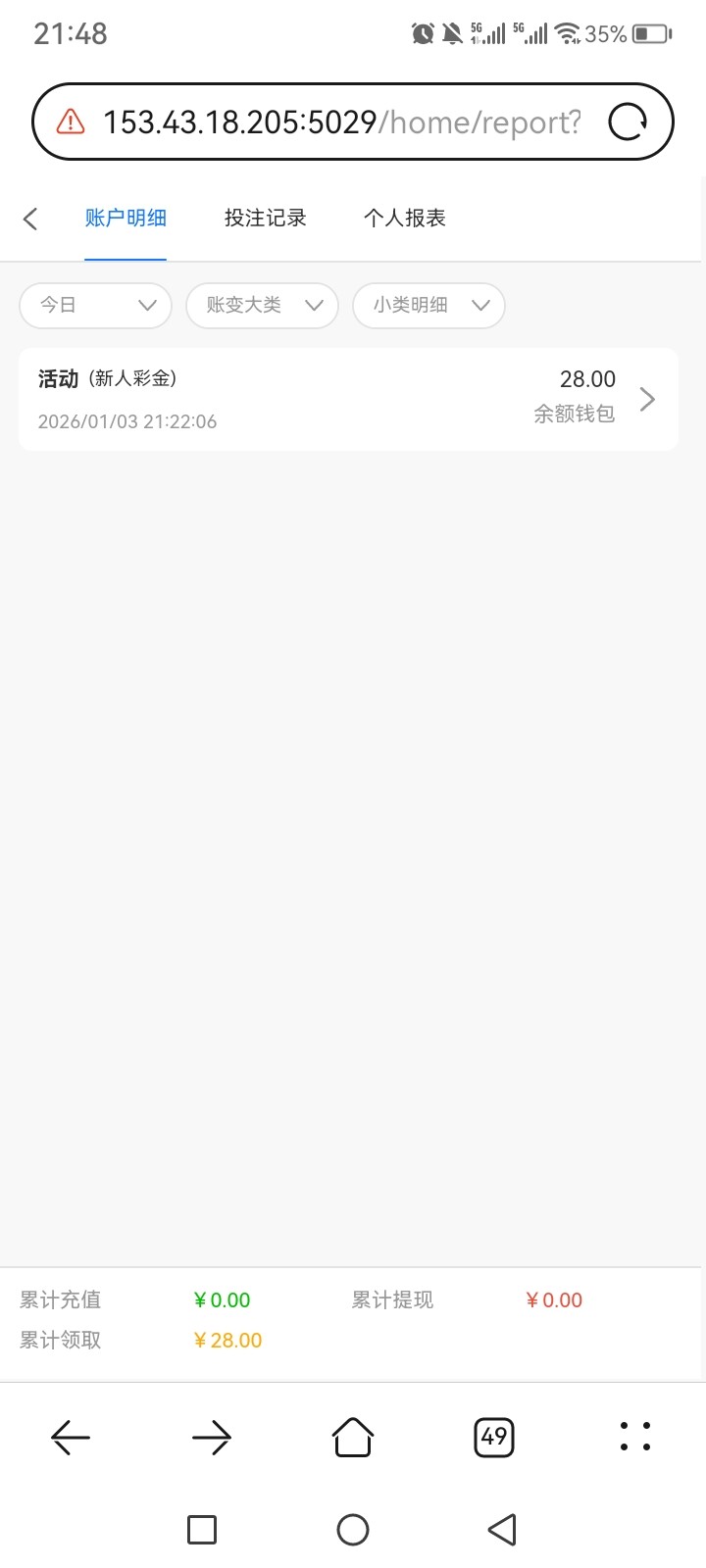Go to the phone home screen
The width and height of the screenshot is (706, 1568).
point(353,1530)
